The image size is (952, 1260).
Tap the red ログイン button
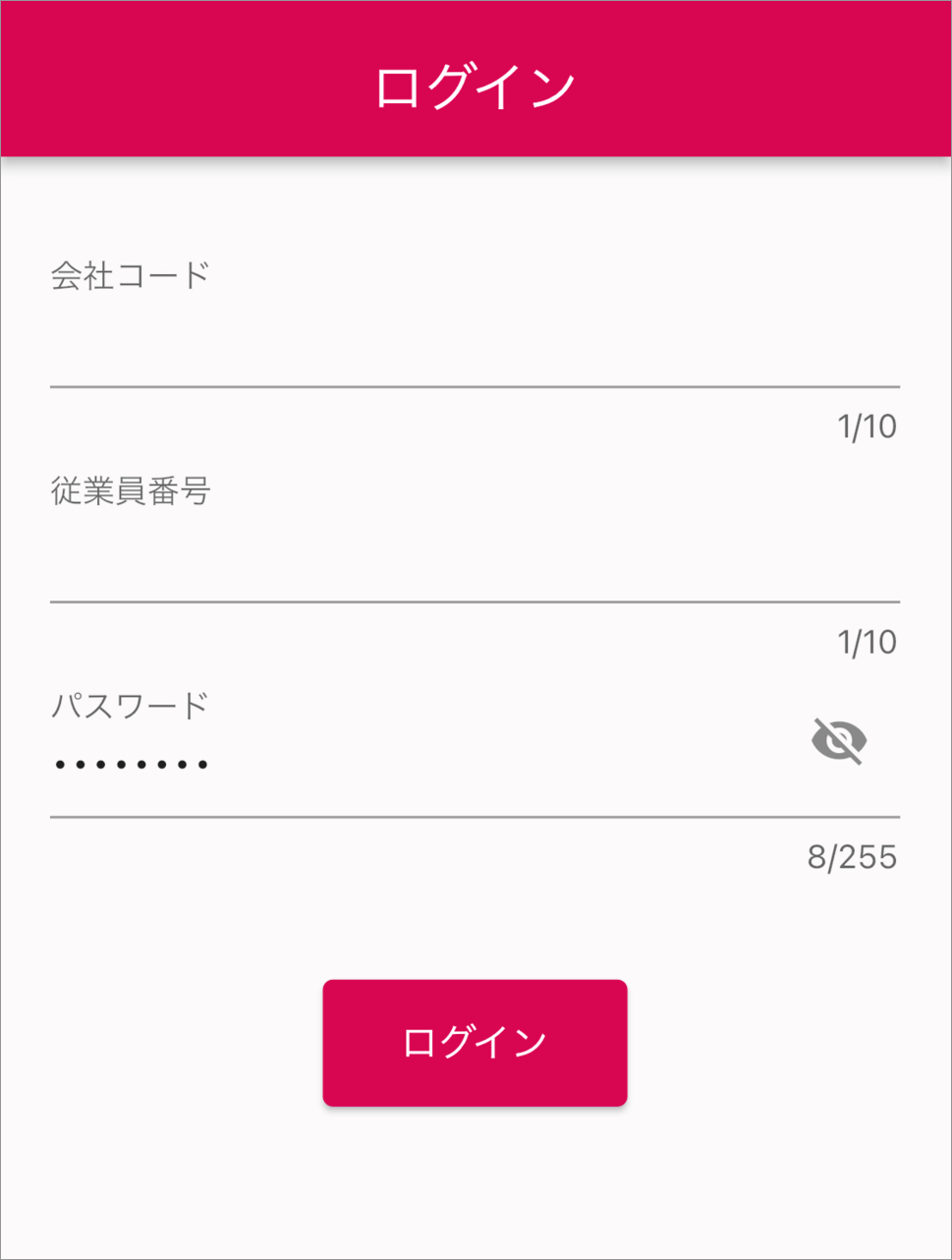pyautogui.click(x=475, y=1043)
